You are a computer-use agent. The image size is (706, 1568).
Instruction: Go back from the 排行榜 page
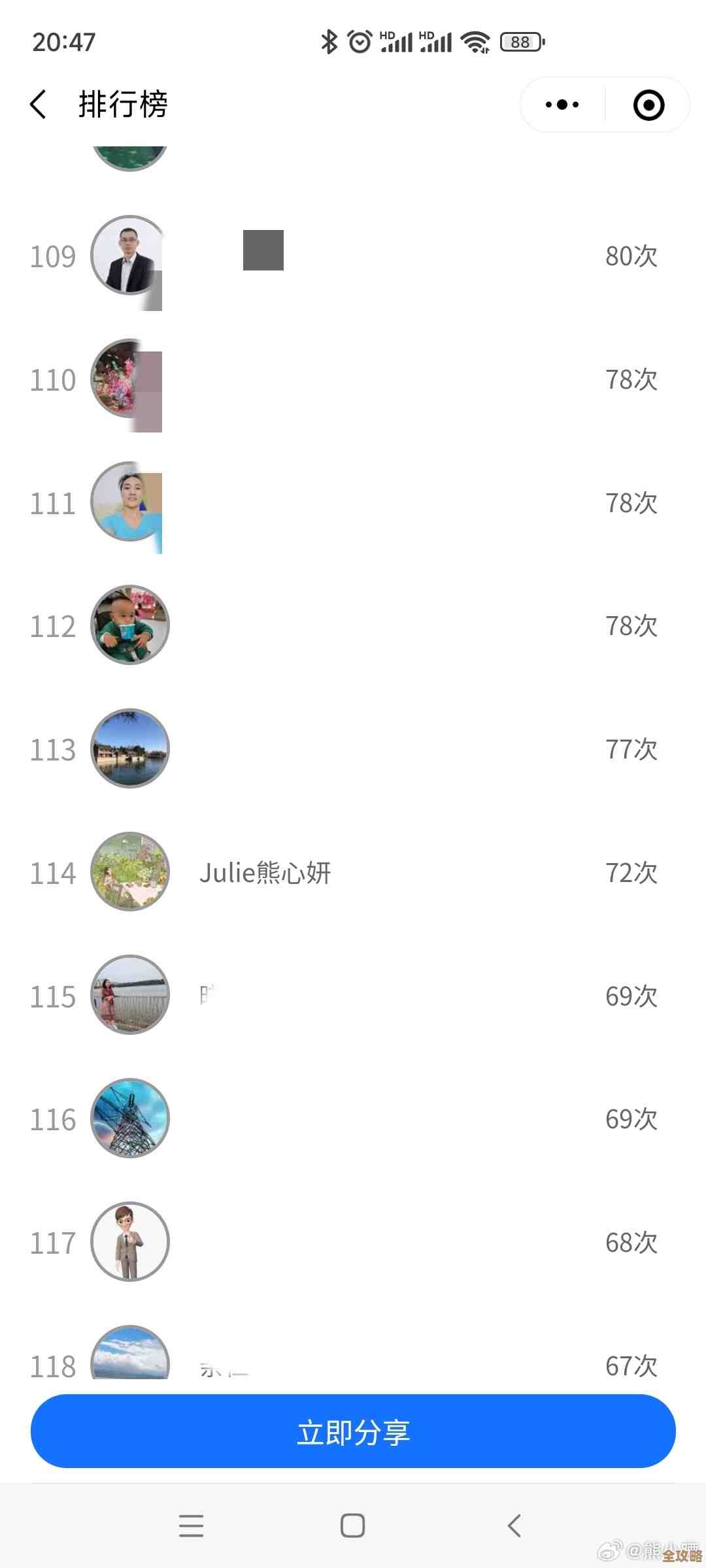[x=39, y=105]
